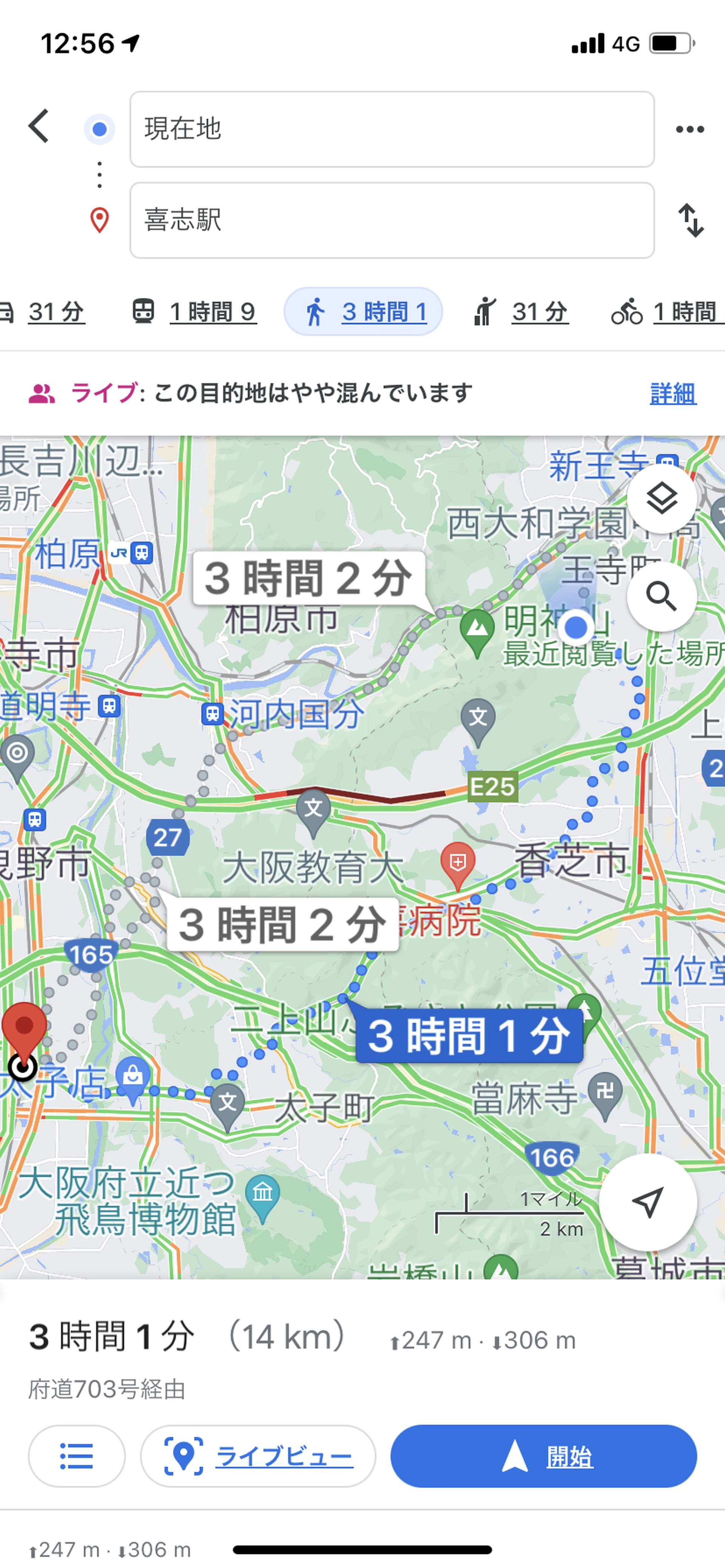Show the route steps list
Screen dimensions: 725x1568
(77, 1457)
